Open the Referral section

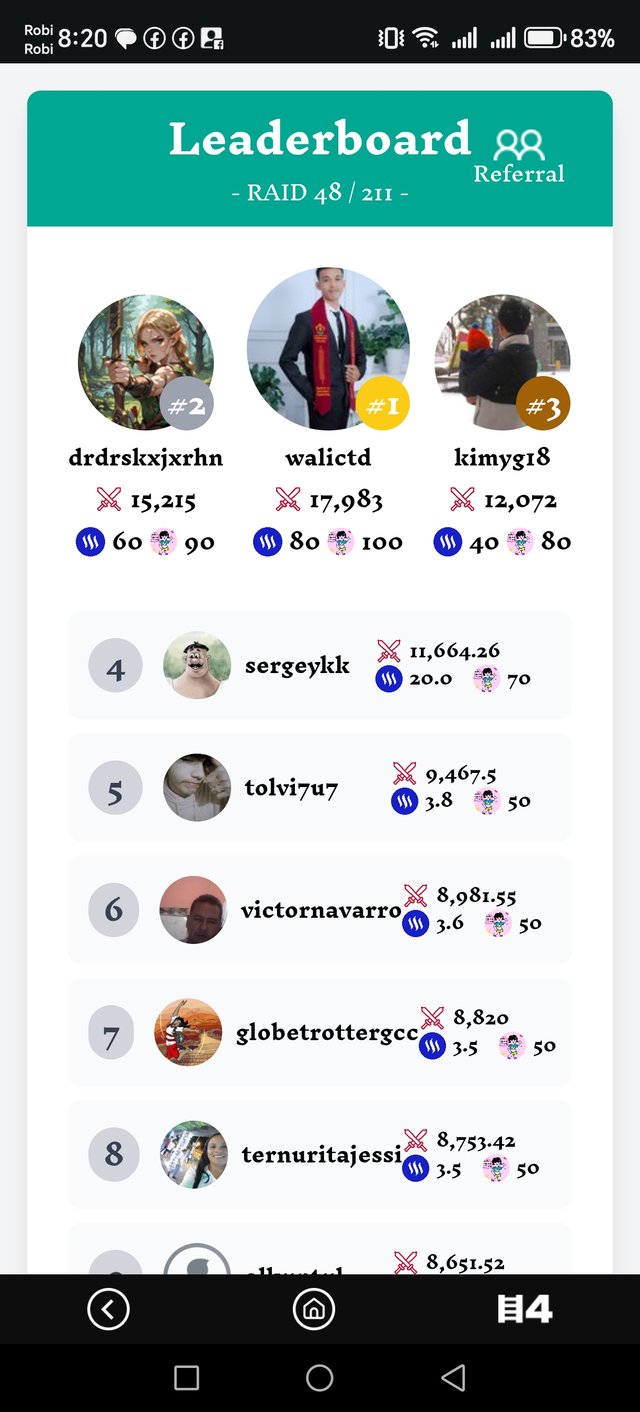519,157
